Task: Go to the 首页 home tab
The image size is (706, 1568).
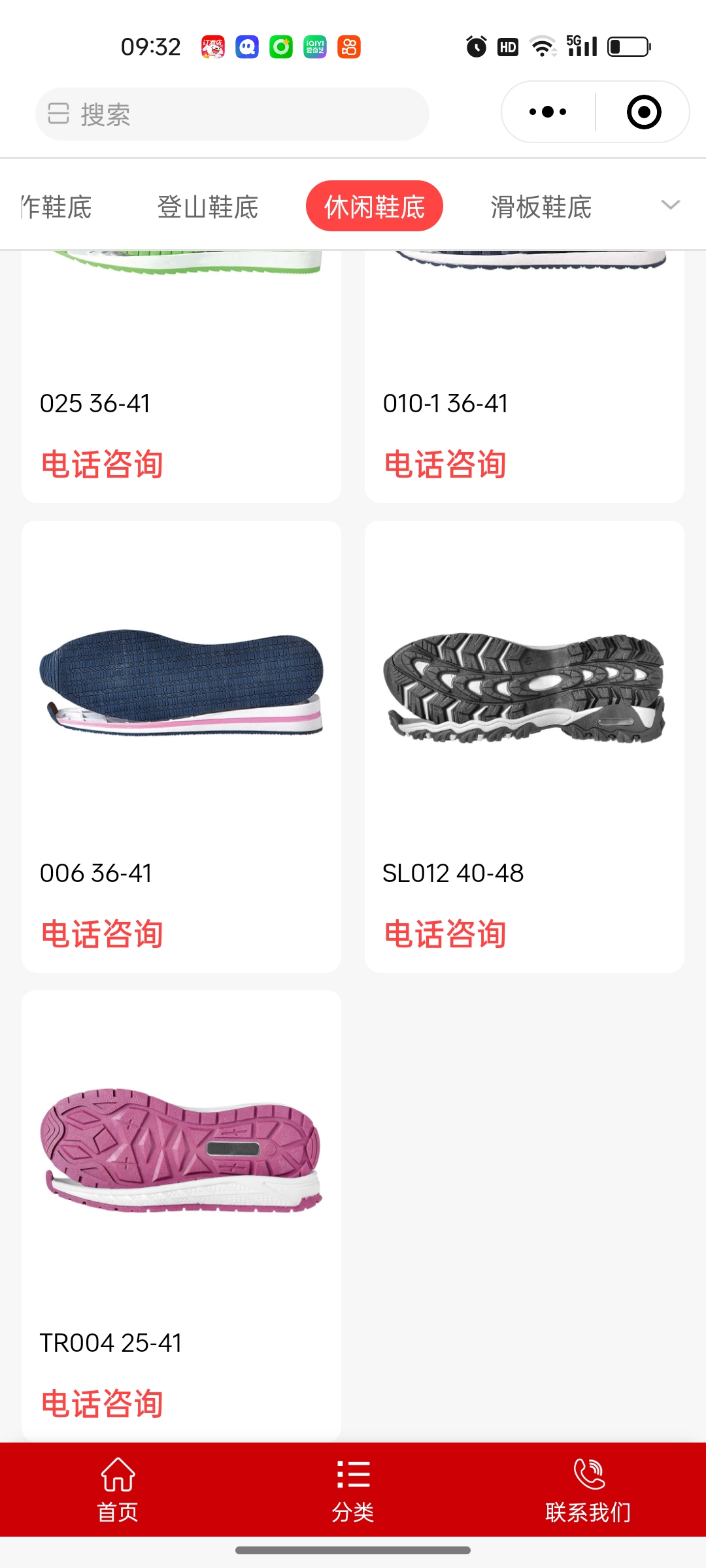Action: click(118, 1490)
